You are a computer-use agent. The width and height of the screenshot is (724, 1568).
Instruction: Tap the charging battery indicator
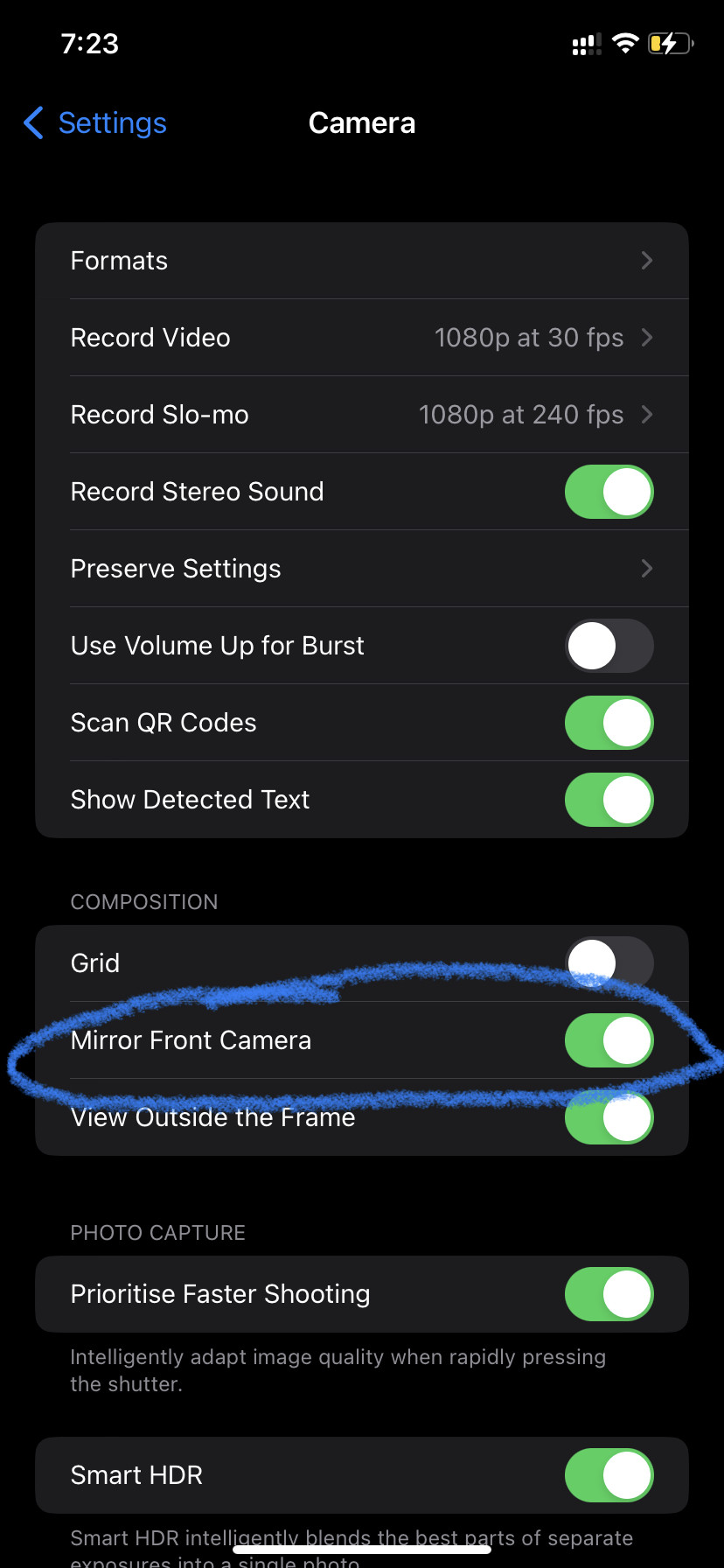671,42
